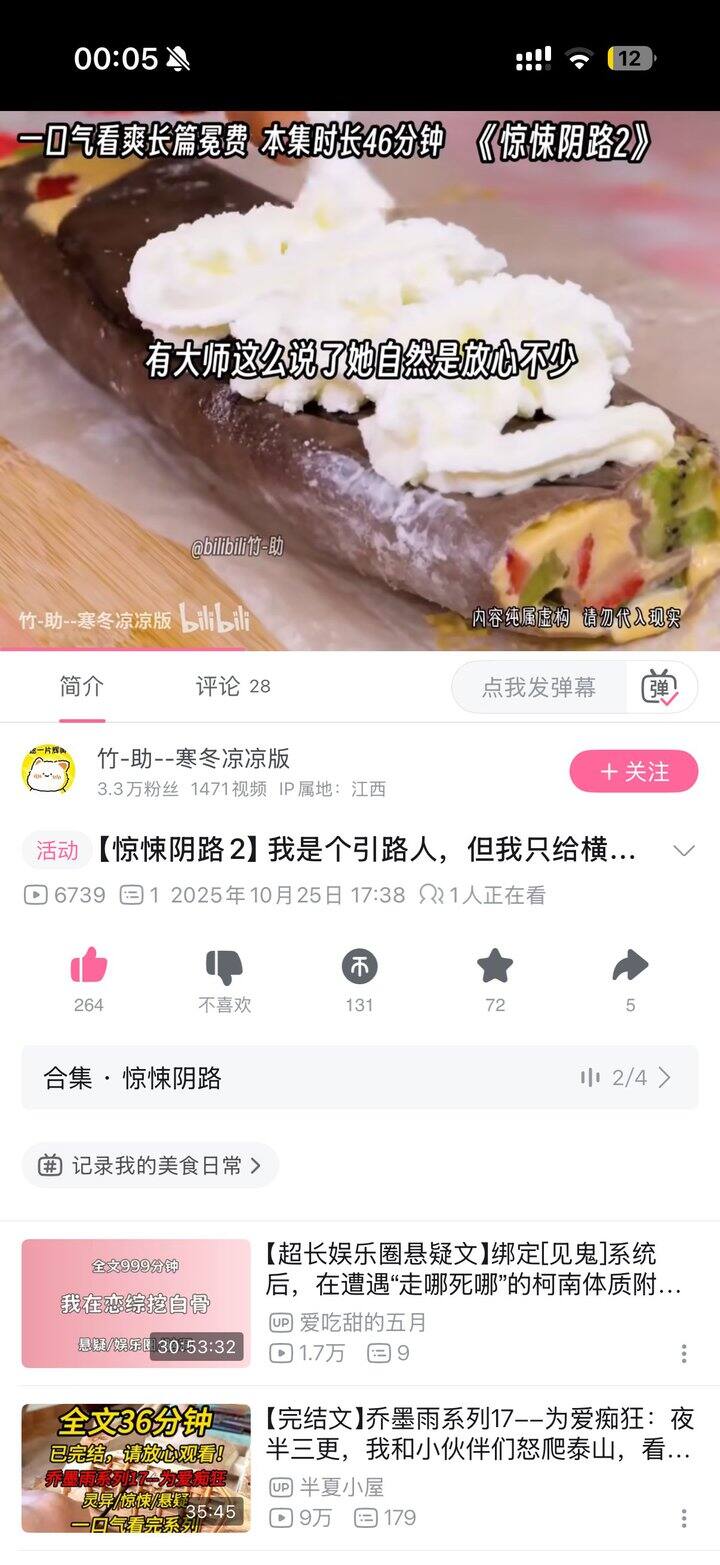720x1565 pixels.
Task: Open more options for the 超长娱乐圈悬疑文 video
Action: click(x=684, y=1353)
